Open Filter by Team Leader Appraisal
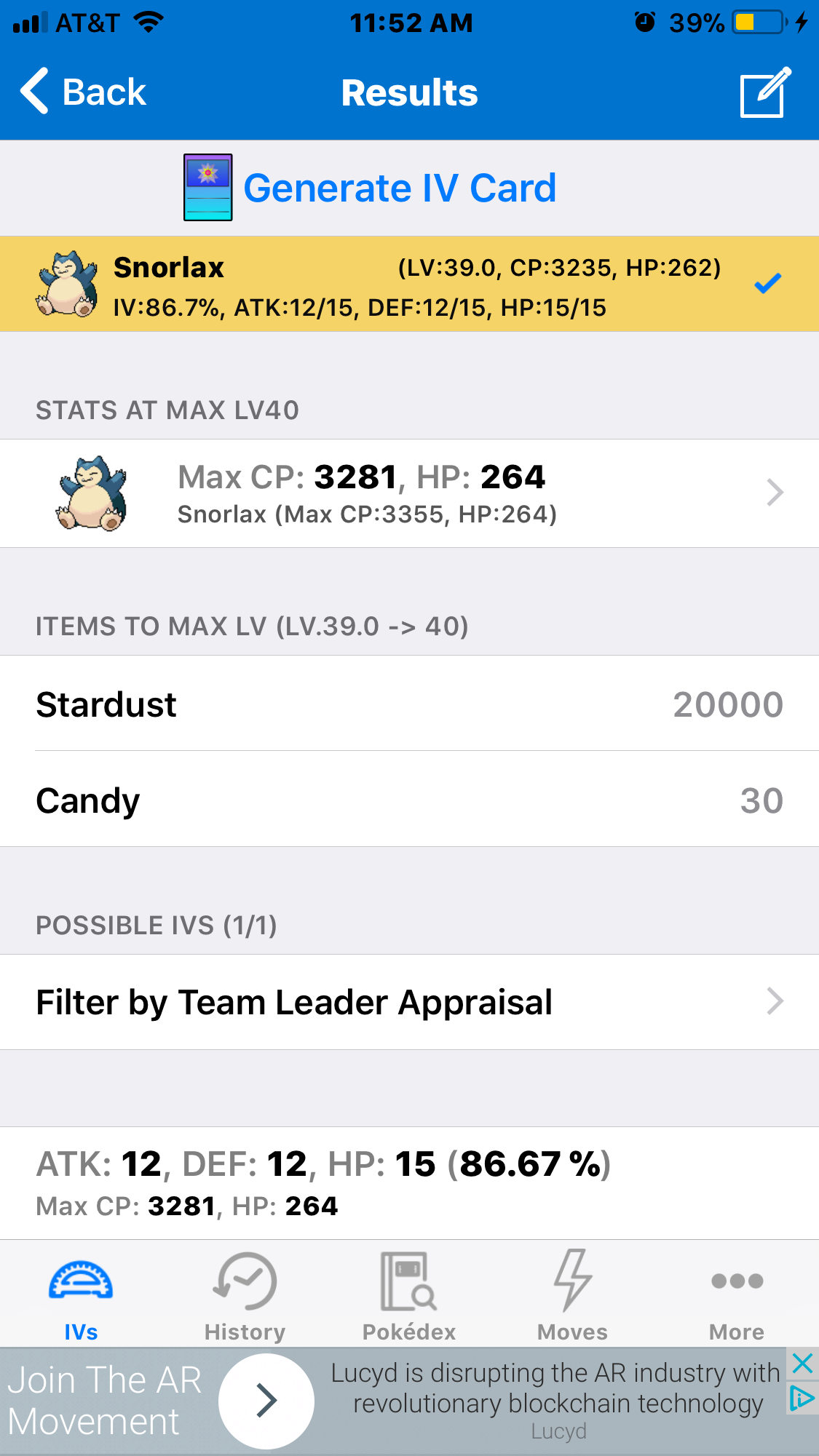Image resolution: width=819 pixels, height=1456 pixels. pyautogui.click(x=408, y=1002)
